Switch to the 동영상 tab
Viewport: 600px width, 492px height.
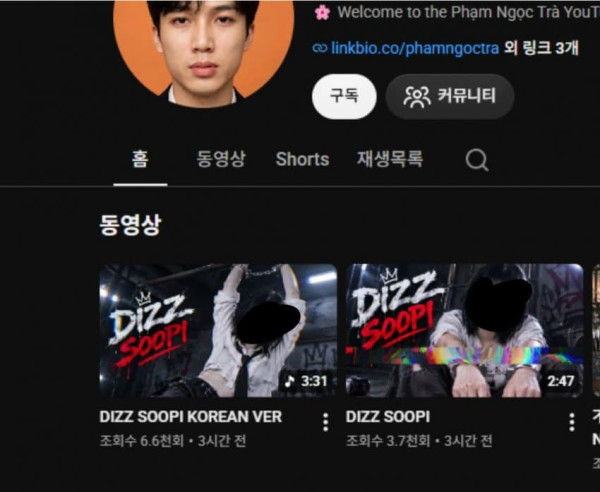point(221,159)
